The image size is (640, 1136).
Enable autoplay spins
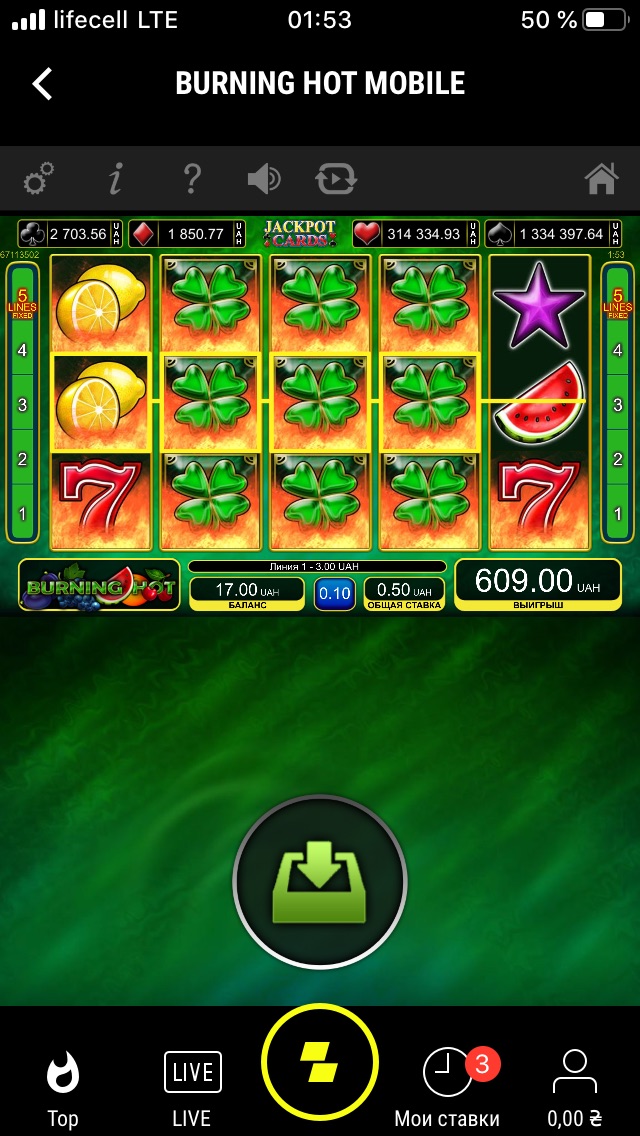[x=336, y=180]
